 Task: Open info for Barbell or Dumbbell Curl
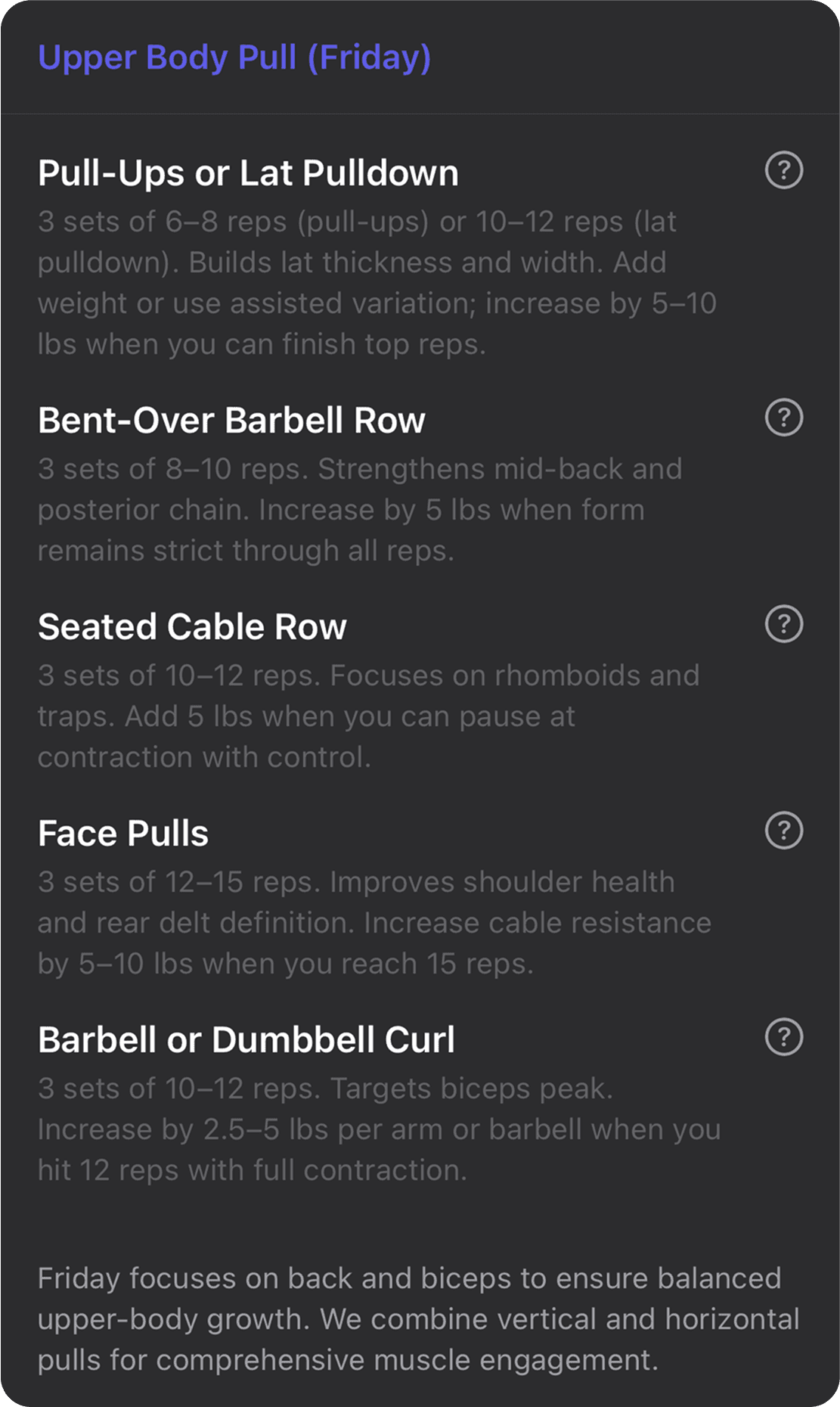(783, 1037)
